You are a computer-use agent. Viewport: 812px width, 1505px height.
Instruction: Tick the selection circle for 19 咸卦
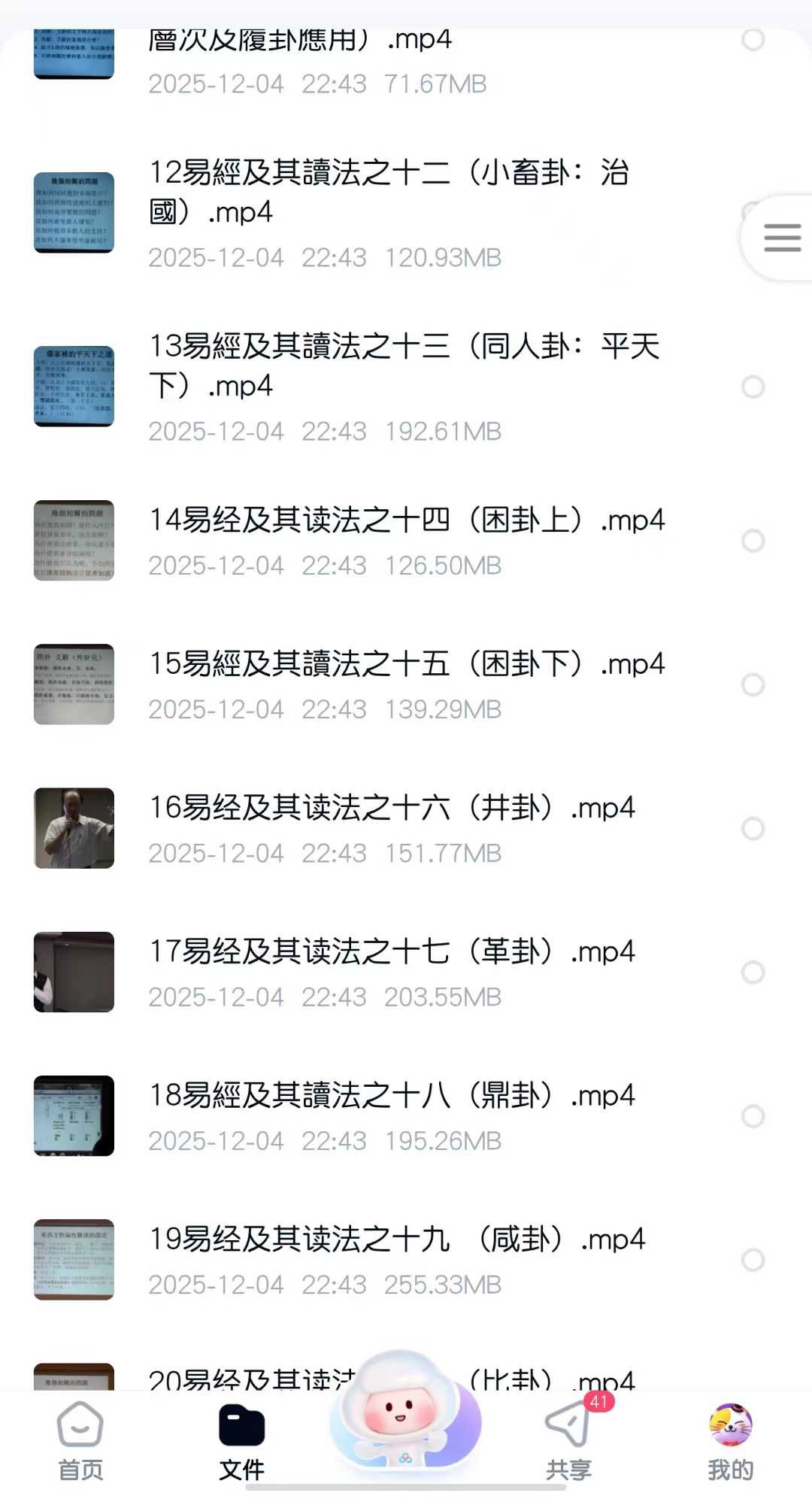click(753, 1260)
